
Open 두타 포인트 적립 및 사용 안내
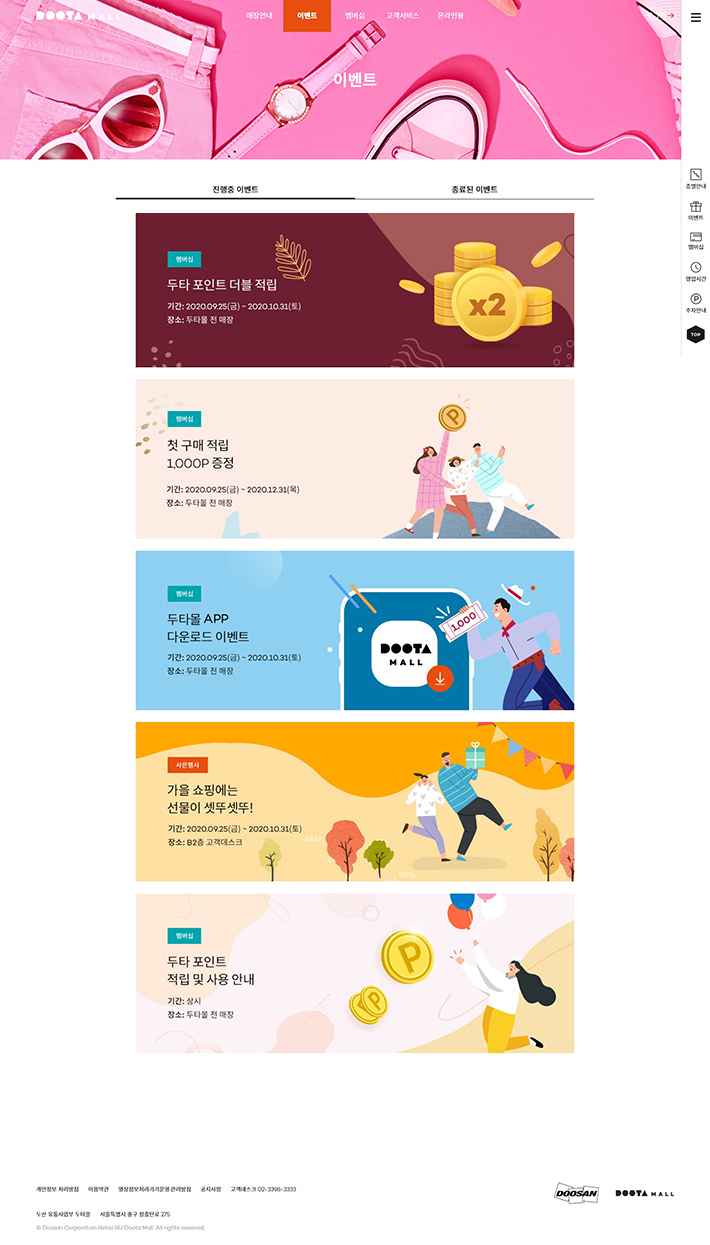pyautogui.click(x=355, y=973)
